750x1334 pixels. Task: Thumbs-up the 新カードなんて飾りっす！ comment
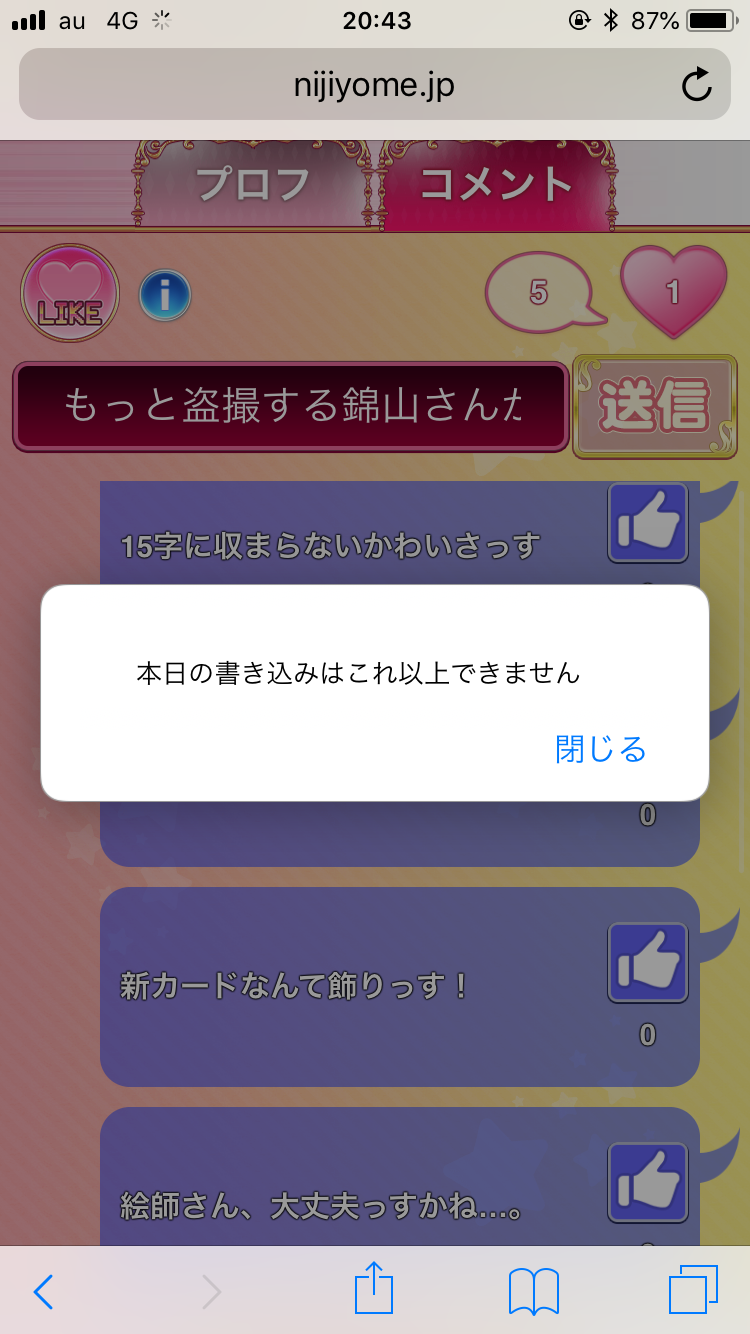(648, 962)
